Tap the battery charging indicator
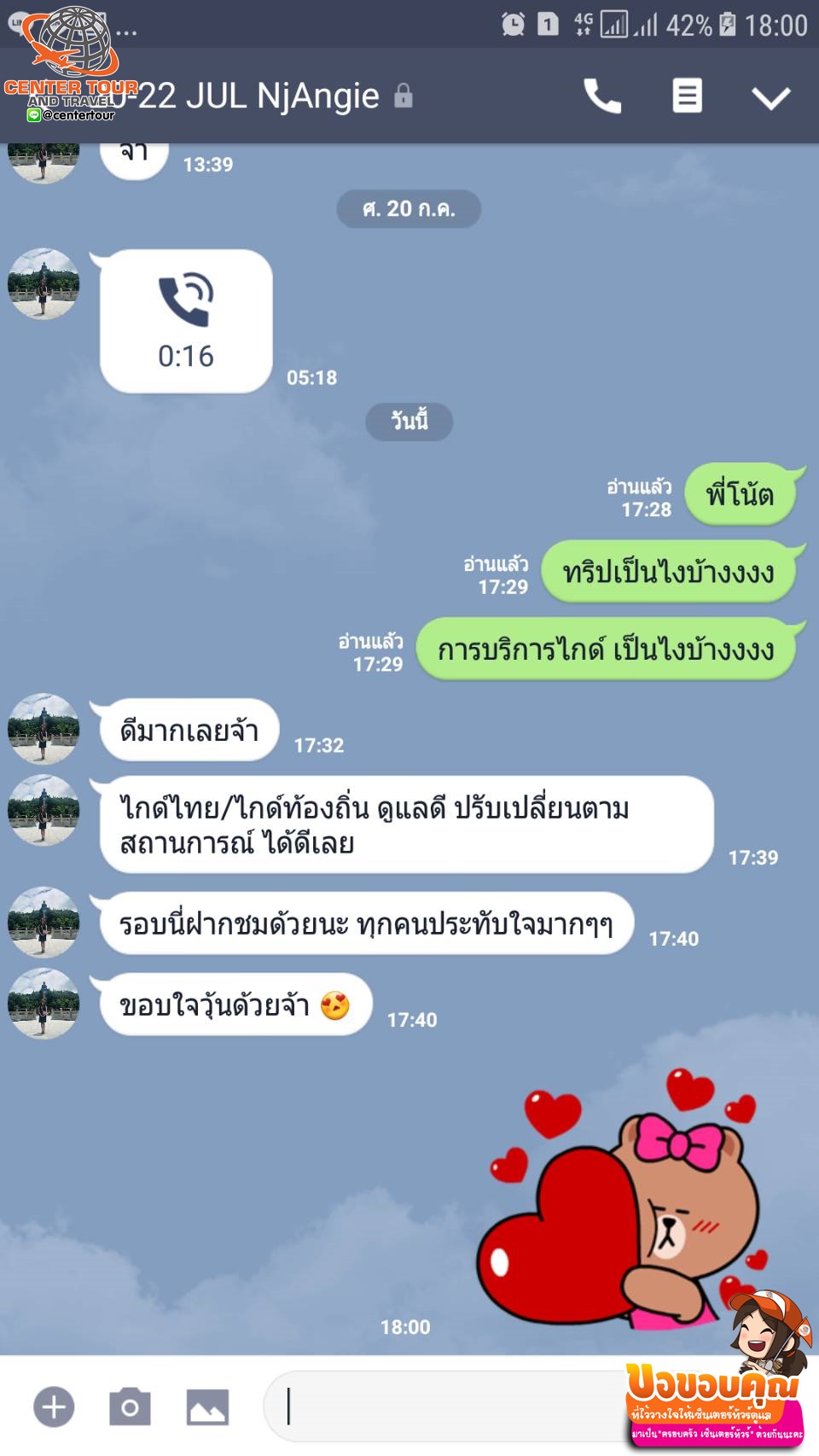 pos(725,24)
